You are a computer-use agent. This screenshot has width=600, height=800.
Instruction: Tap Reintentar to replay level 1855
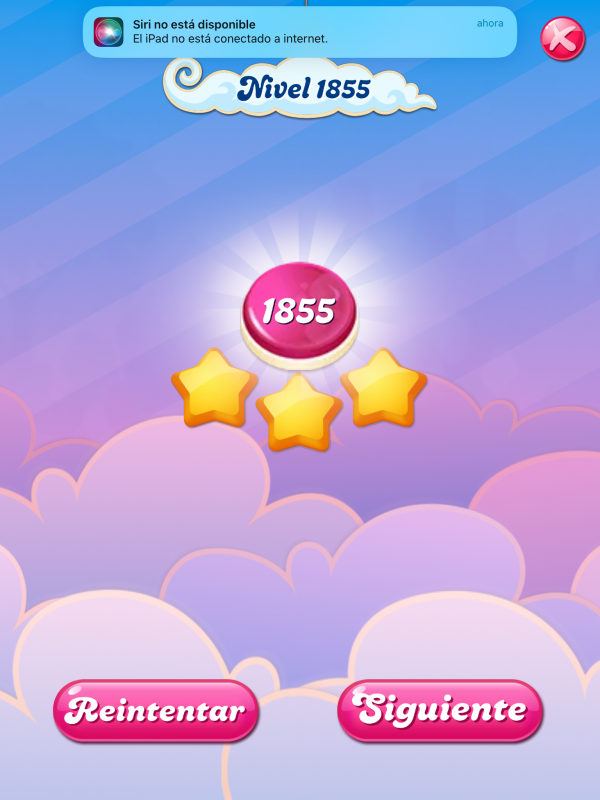[156, 711]
